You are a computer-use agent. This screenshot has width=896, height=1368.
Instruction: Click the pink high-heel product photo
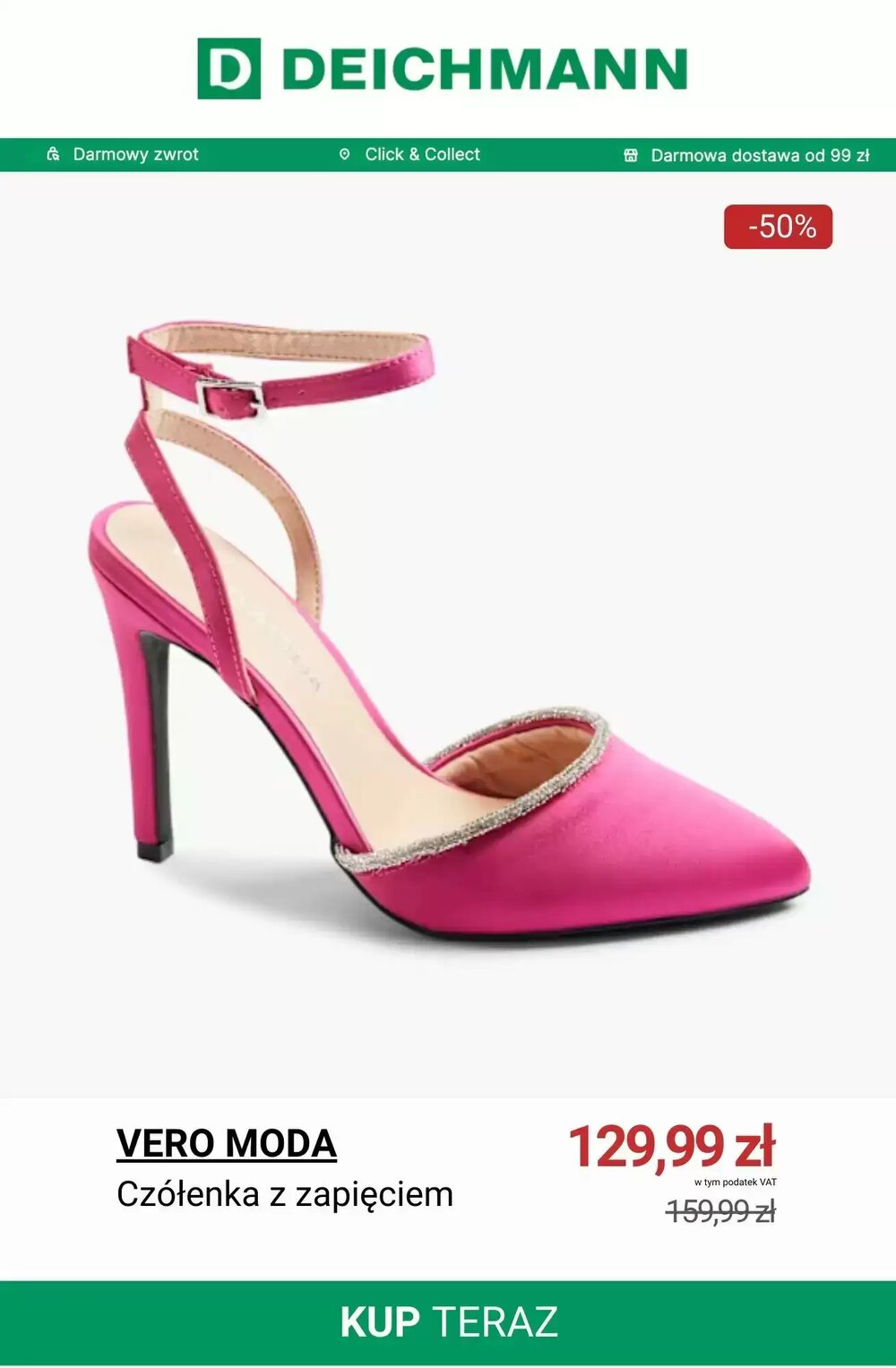pyautogui.click(x=448, y=645)
